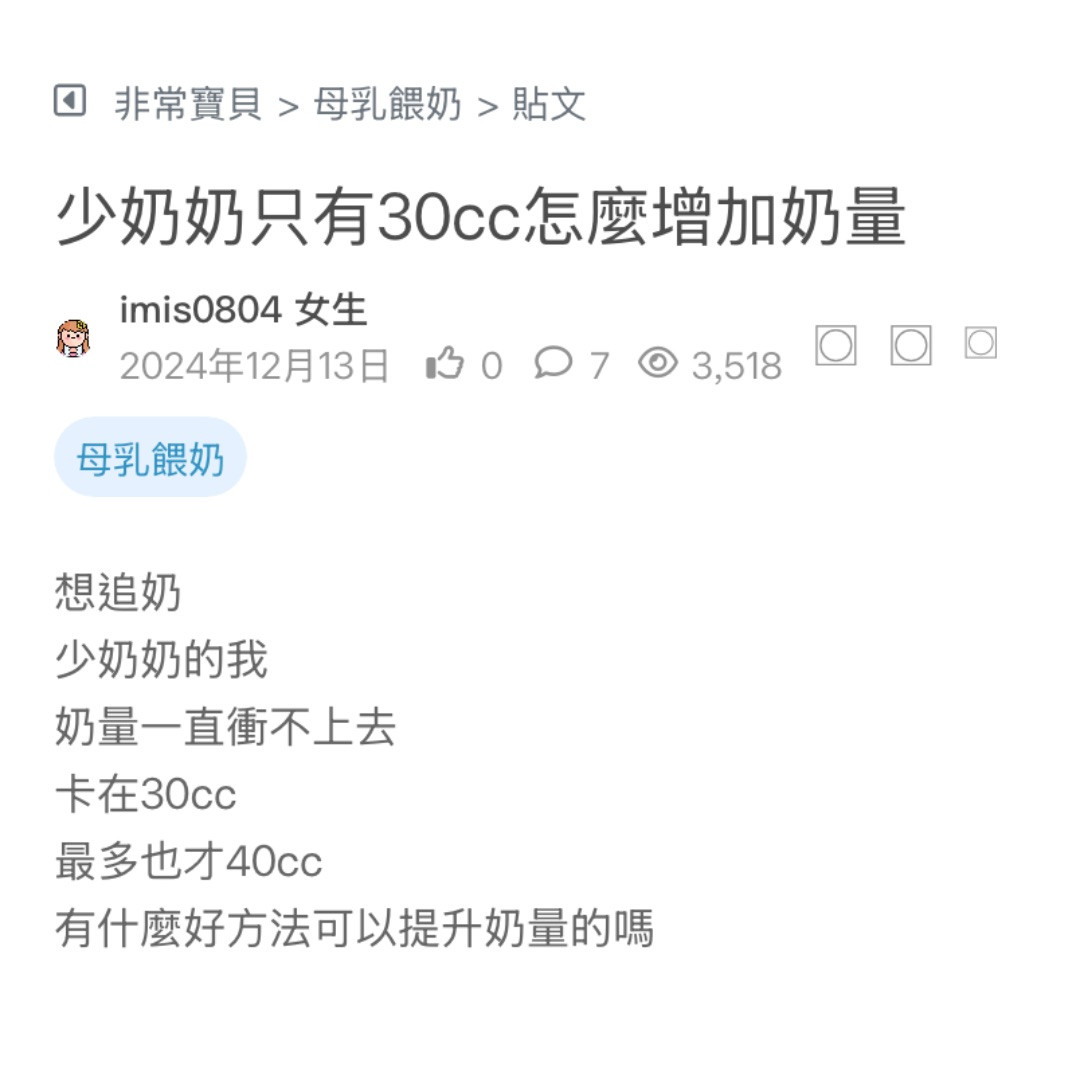This screenshot has width=1080, height=1080.
Task: Open the 非常寶貝 breadcrumb link
Action: (188, 104)
